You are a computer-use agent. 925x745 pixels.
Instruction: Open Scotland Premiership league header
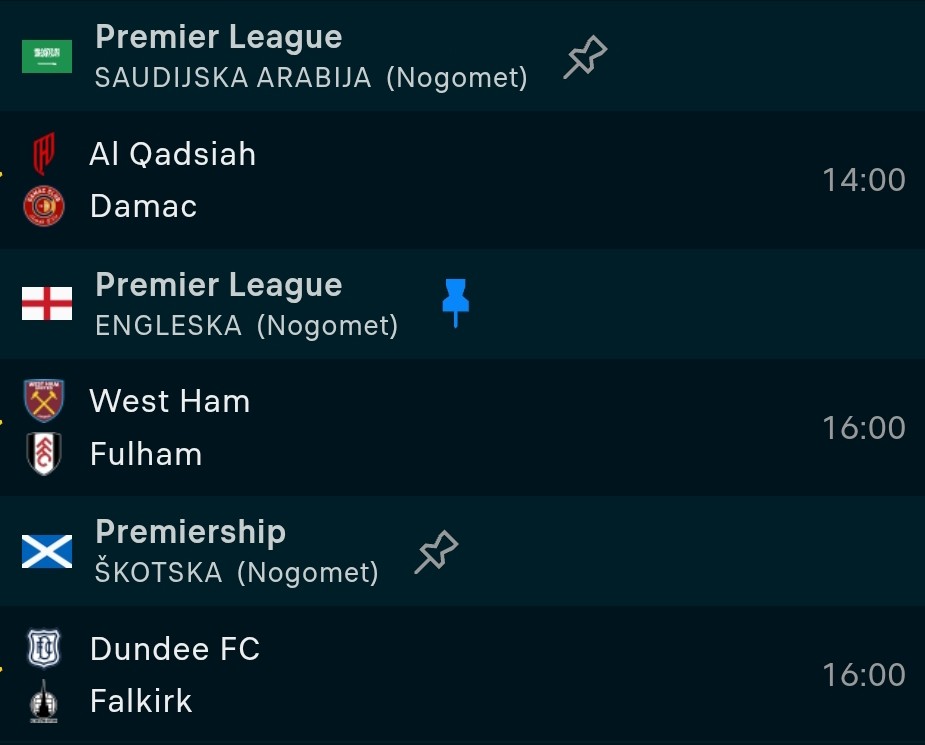(x=200, y=551)
